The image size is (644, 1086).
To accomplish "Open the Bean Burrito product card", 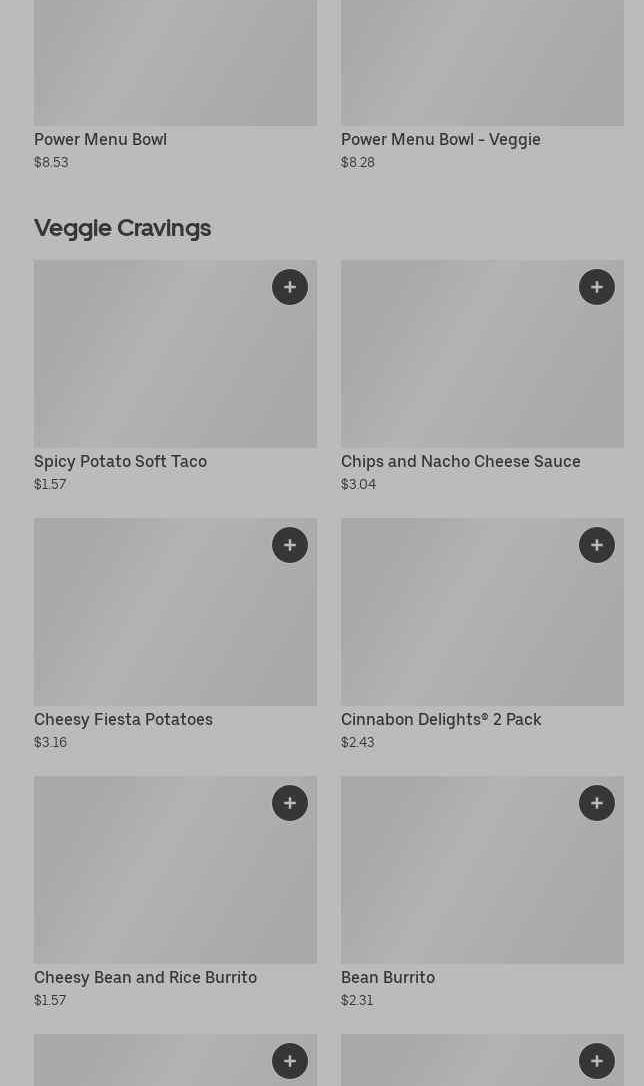I will [460, 885].
